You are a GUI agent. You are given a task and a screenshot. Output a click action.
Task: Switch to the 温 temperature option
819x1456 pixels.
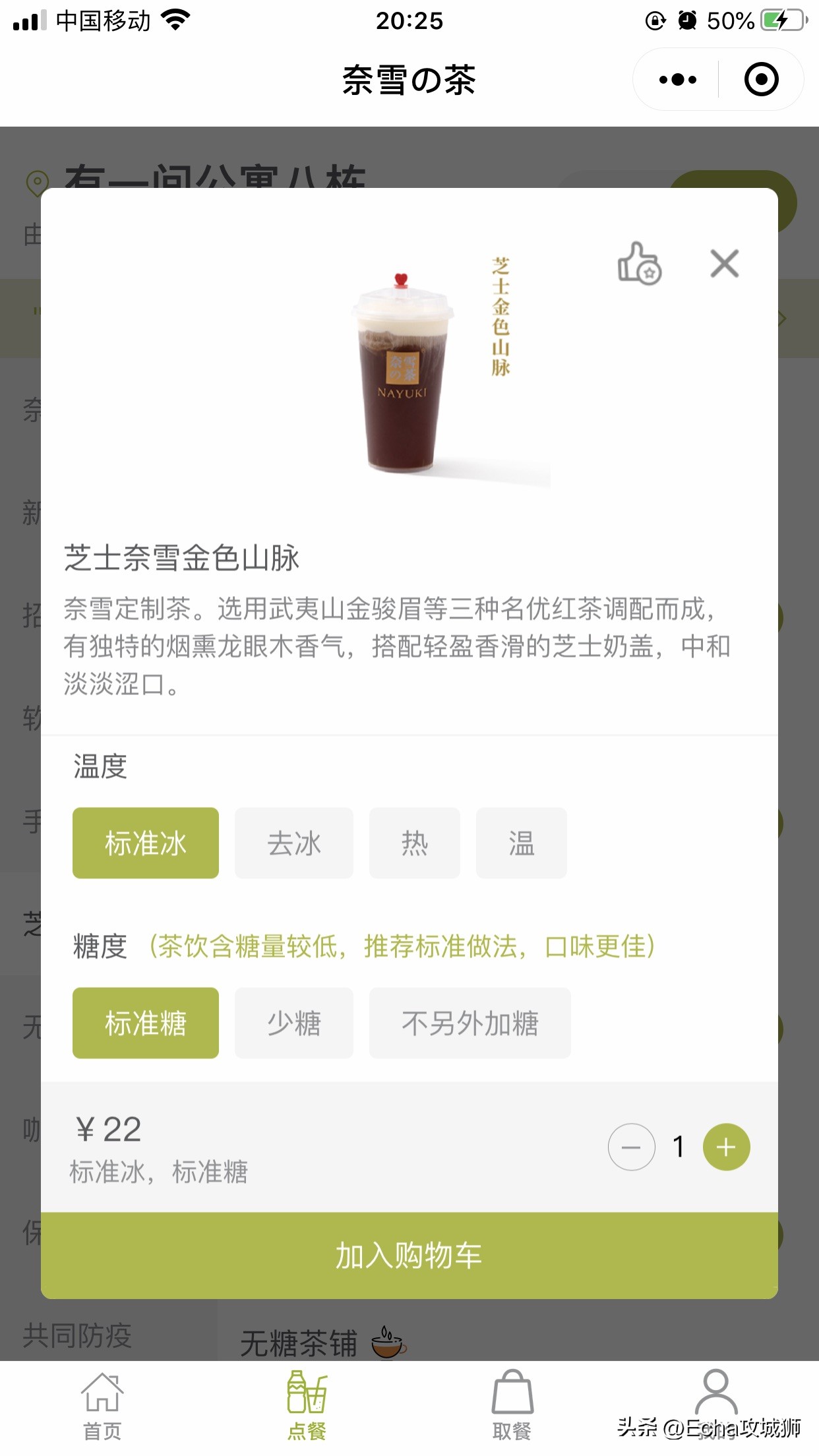(521, 843)
